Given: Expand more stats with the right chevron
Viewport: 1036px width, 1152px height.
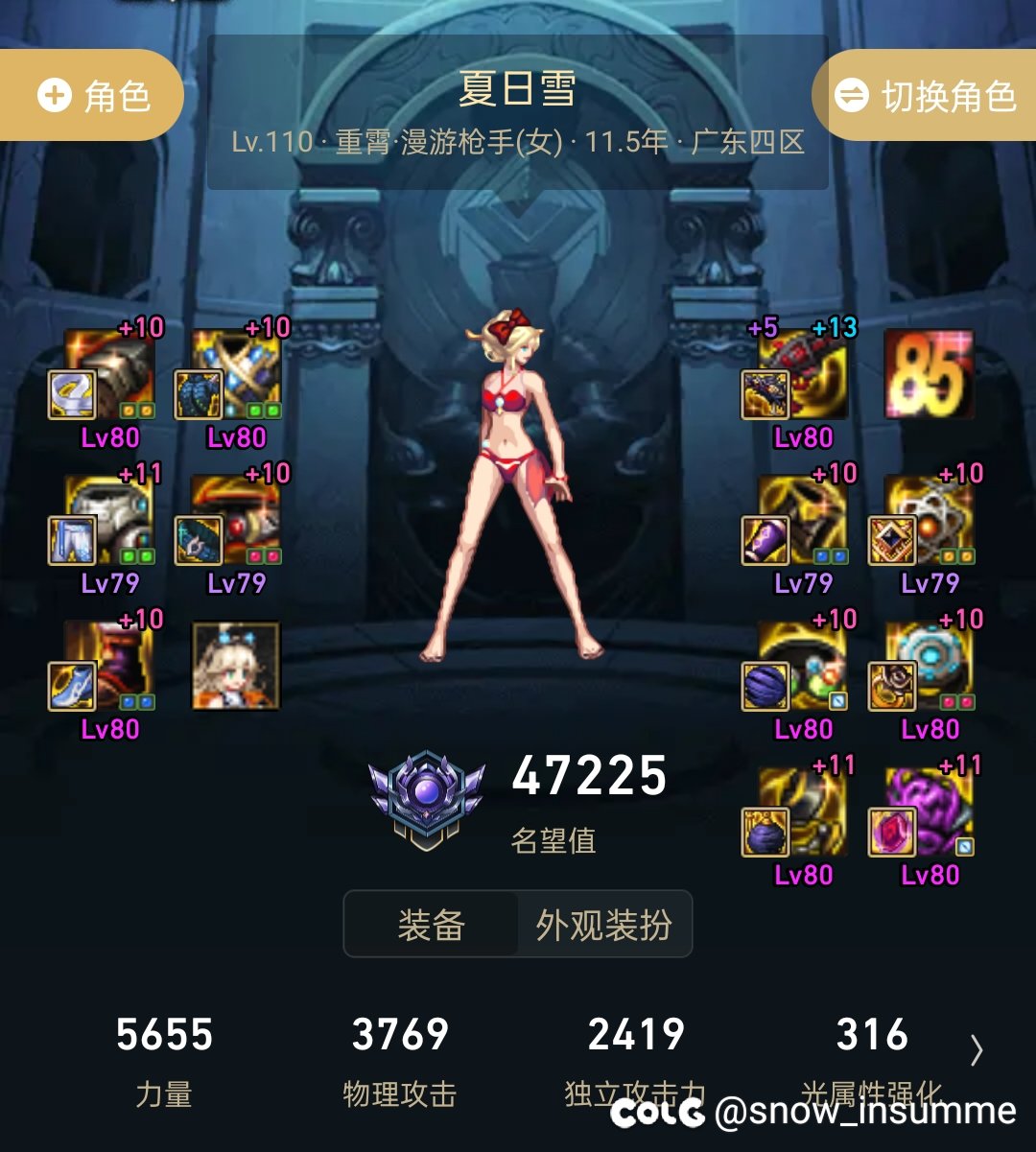Looking at the screenshot, I should 976,1051.
